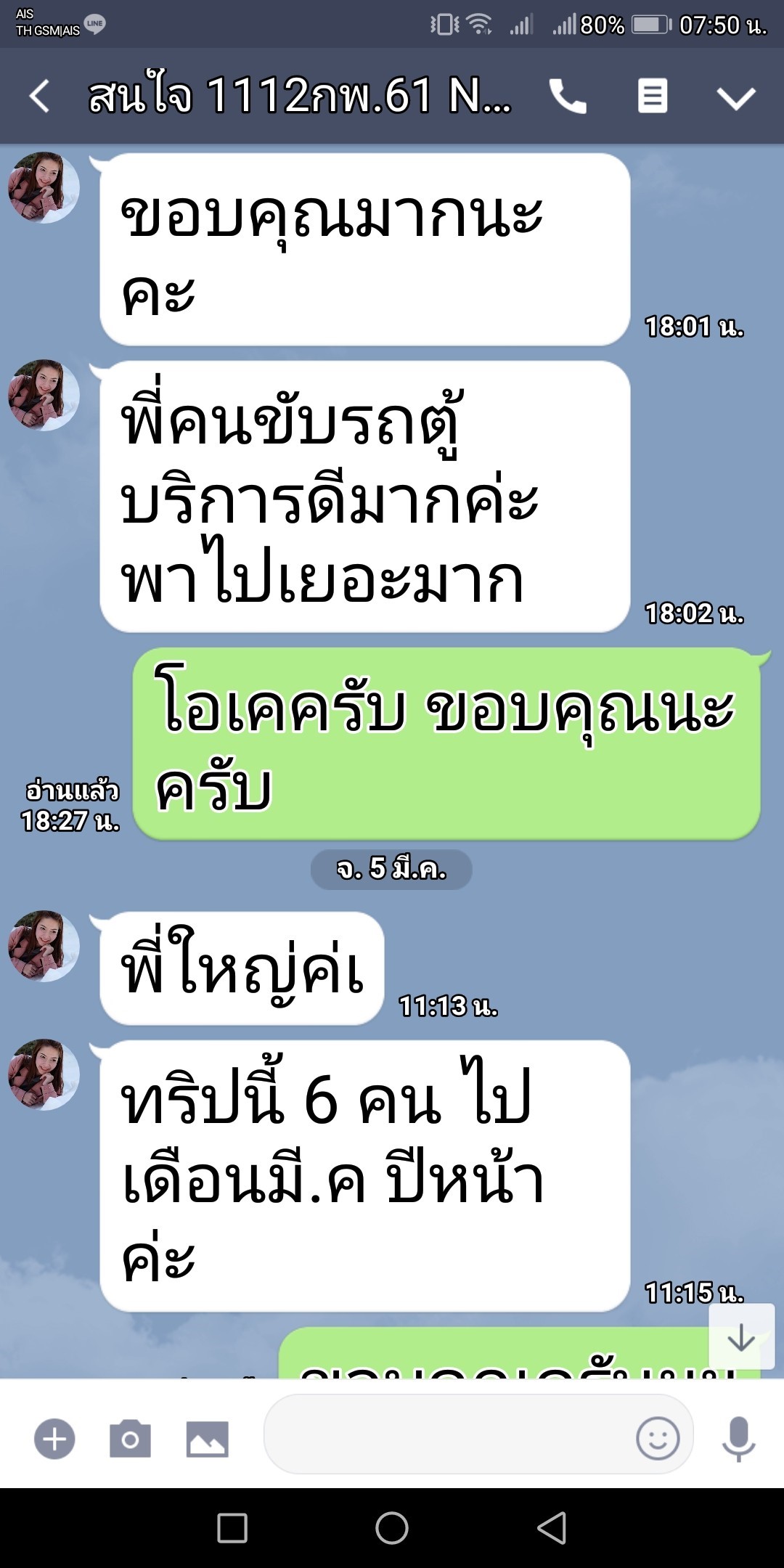Open the emoji sticker picker
This screenshot has height=1568, width=784.
point(658,1437)
